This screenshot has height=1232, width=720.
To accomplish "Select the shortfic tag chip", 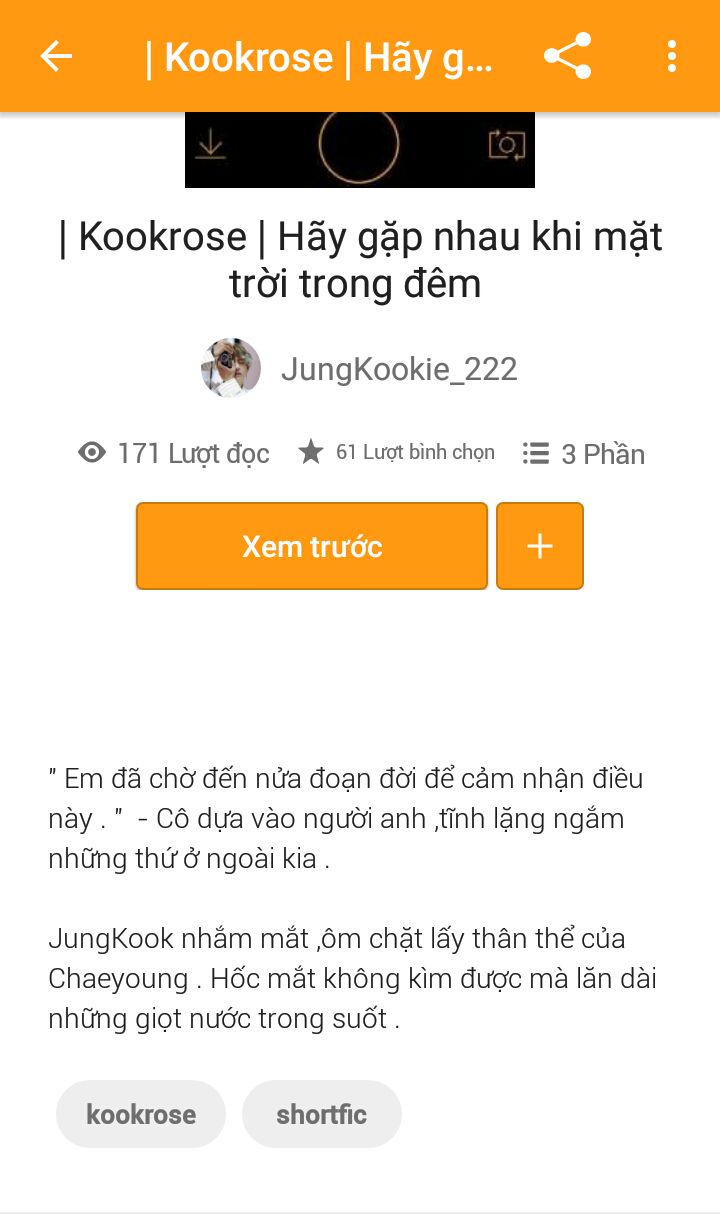I will click(322, 1114).
